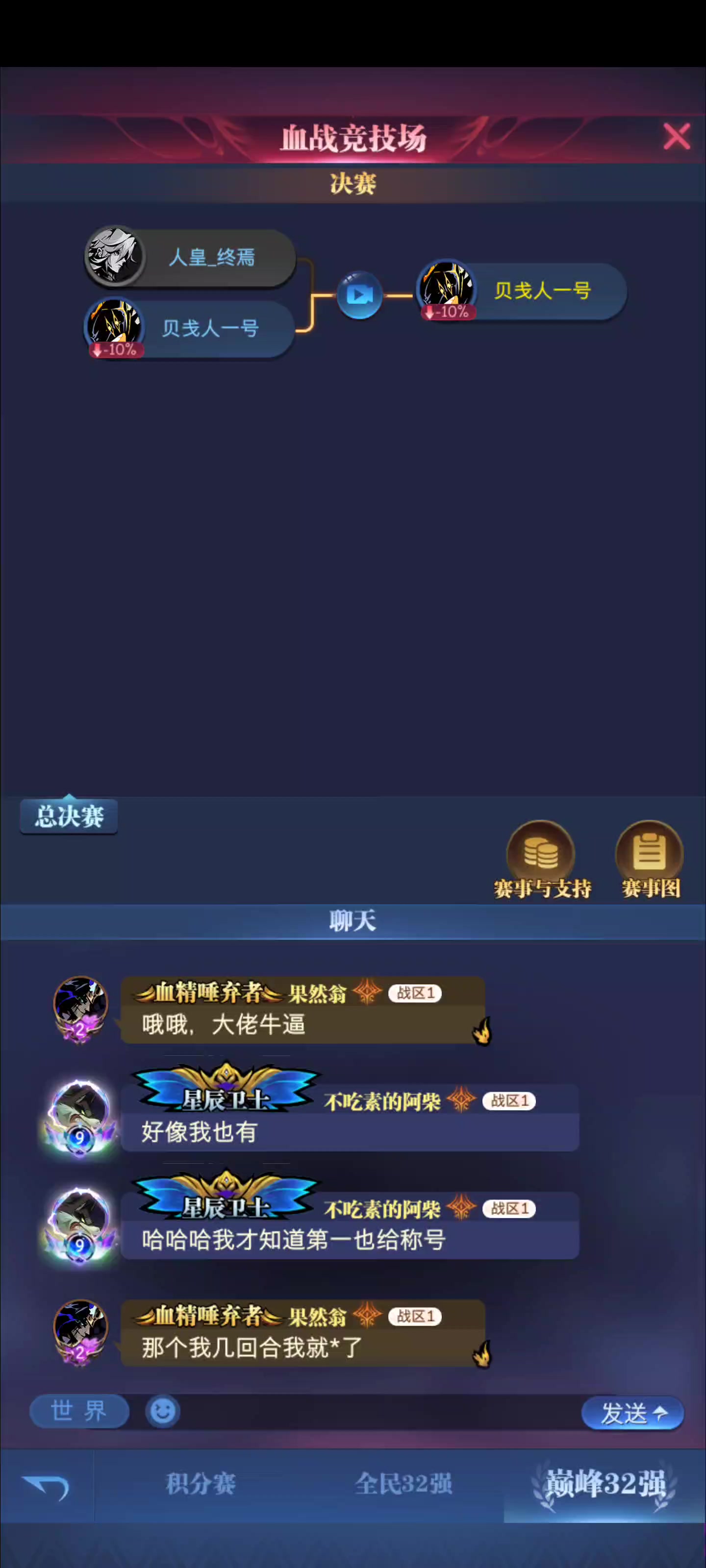Watch the final match replay video

[359, 295]
